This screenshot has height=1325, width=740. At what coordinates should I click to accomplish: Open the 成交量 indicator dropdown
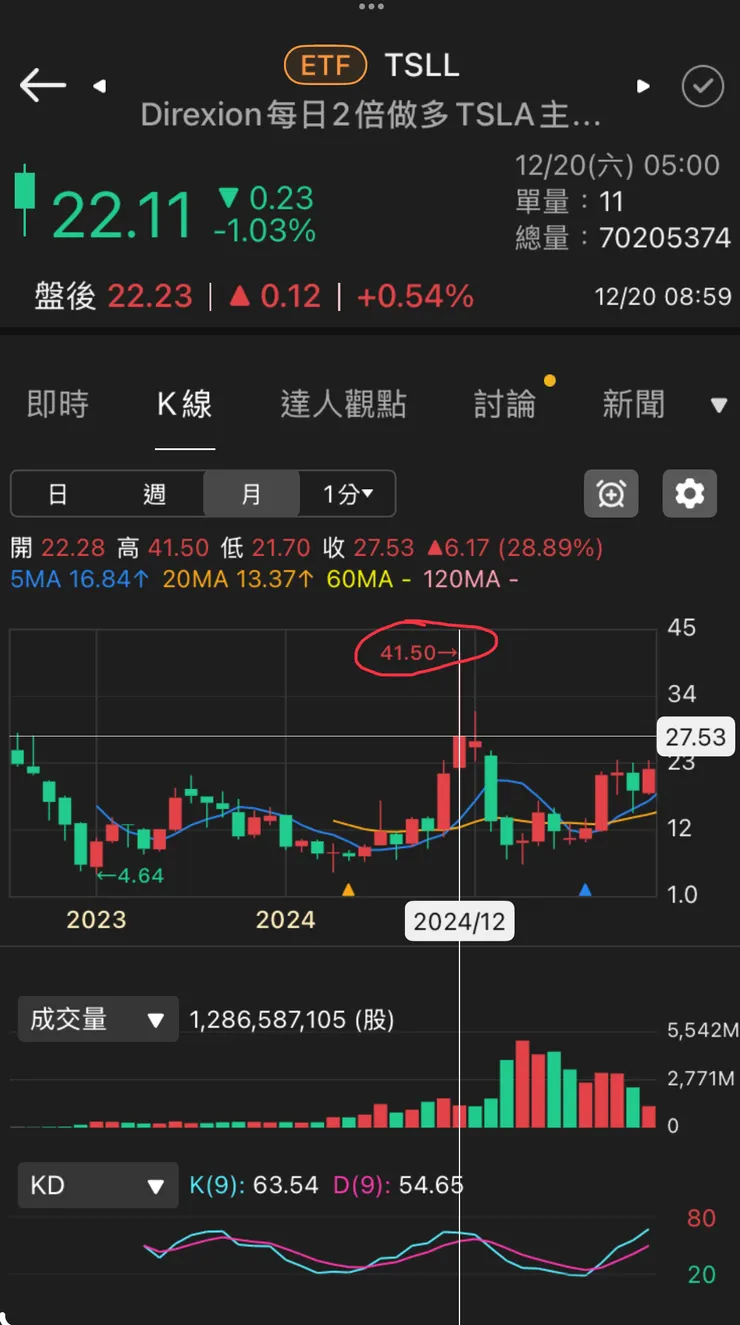(97, 1018)
